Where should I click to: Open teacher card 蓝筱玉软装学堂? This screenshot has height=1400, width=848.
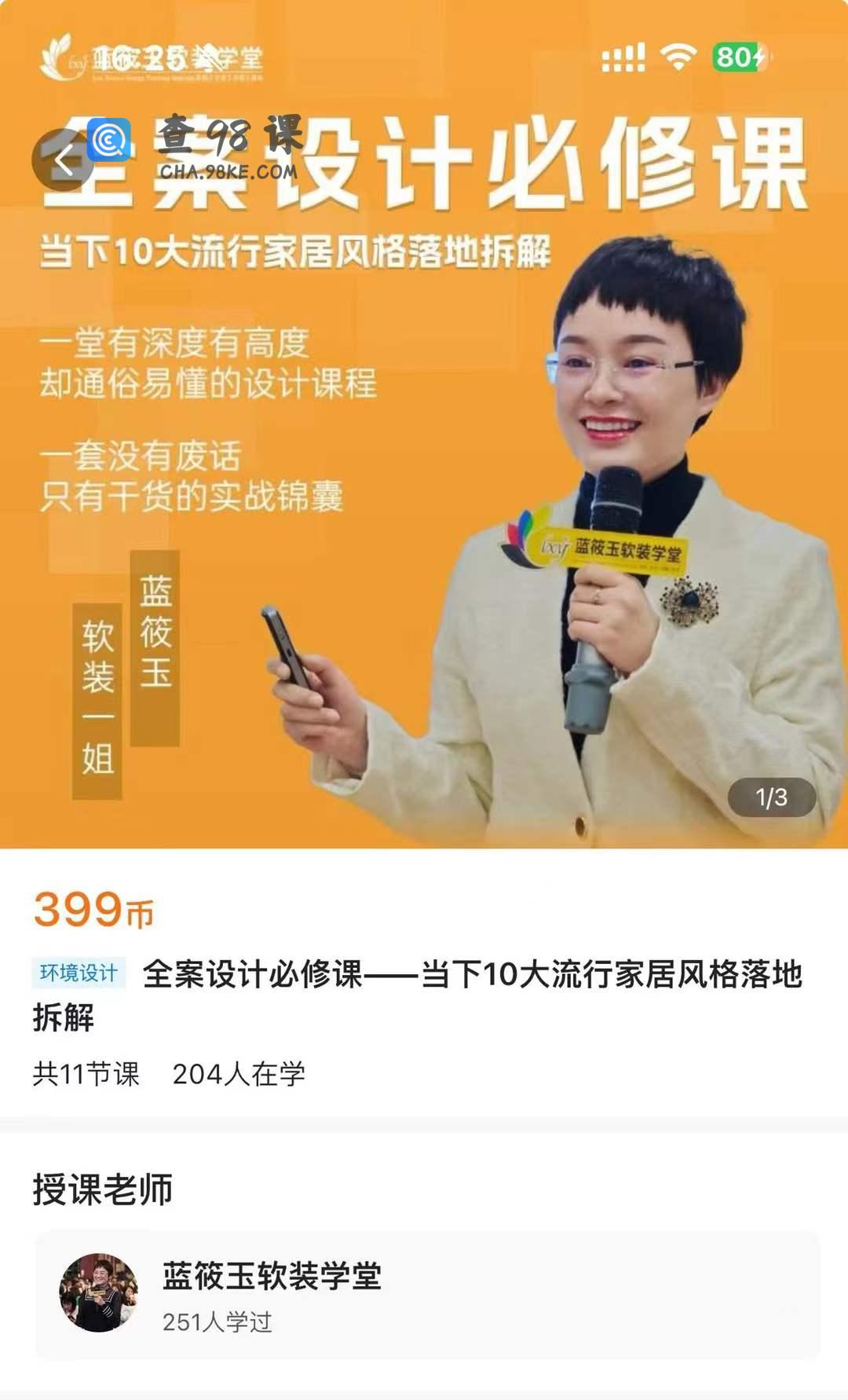tap(427, 1295)
